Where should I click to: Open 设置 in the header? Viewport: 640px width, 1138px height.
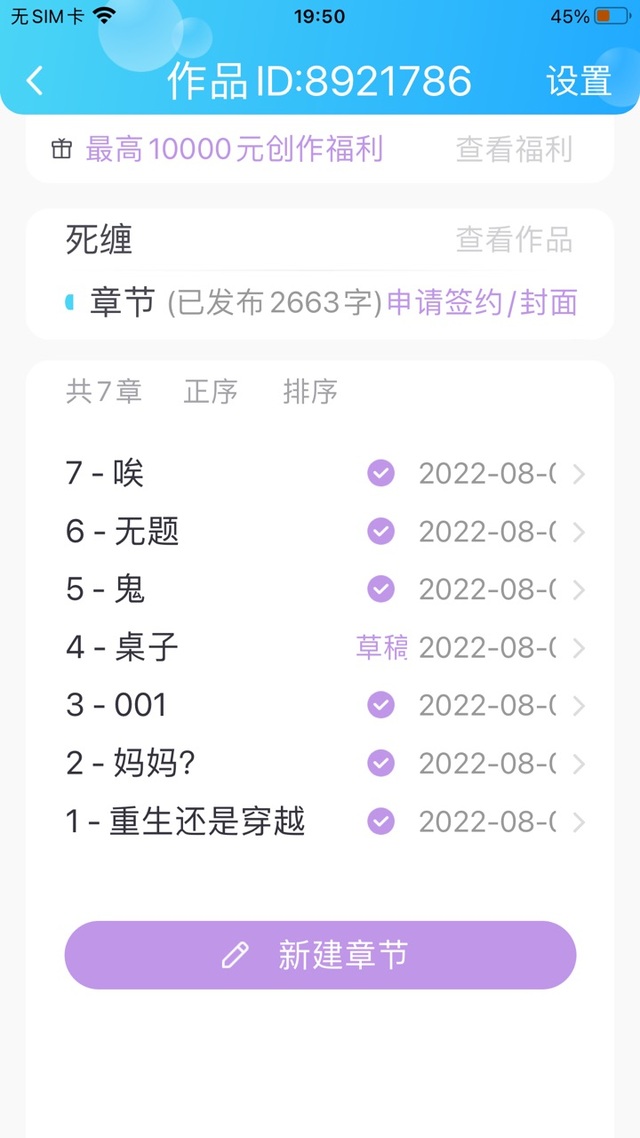[x=578, y=81]
